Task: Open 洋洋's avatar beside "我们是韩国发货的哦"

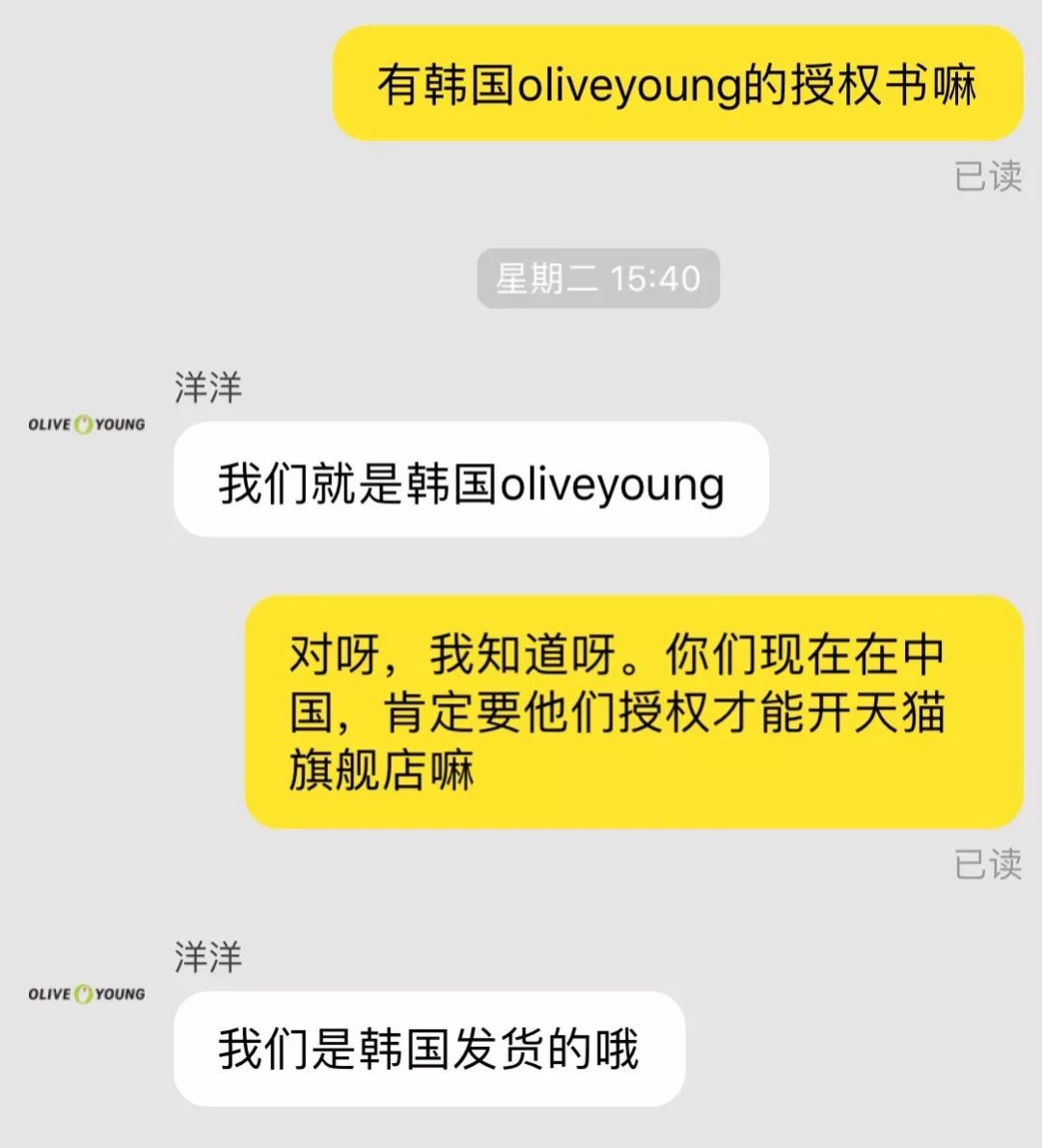Action: click(x=86, y=994)
